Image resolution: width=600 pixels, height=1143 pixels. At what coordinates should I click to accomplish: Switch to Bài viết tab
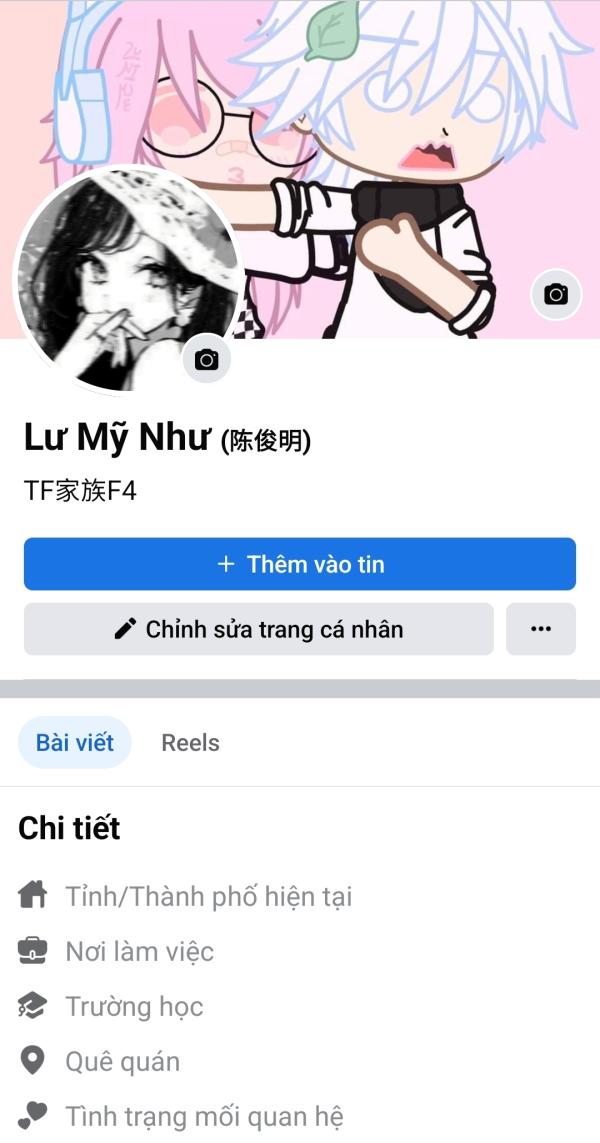click(75, 743)
